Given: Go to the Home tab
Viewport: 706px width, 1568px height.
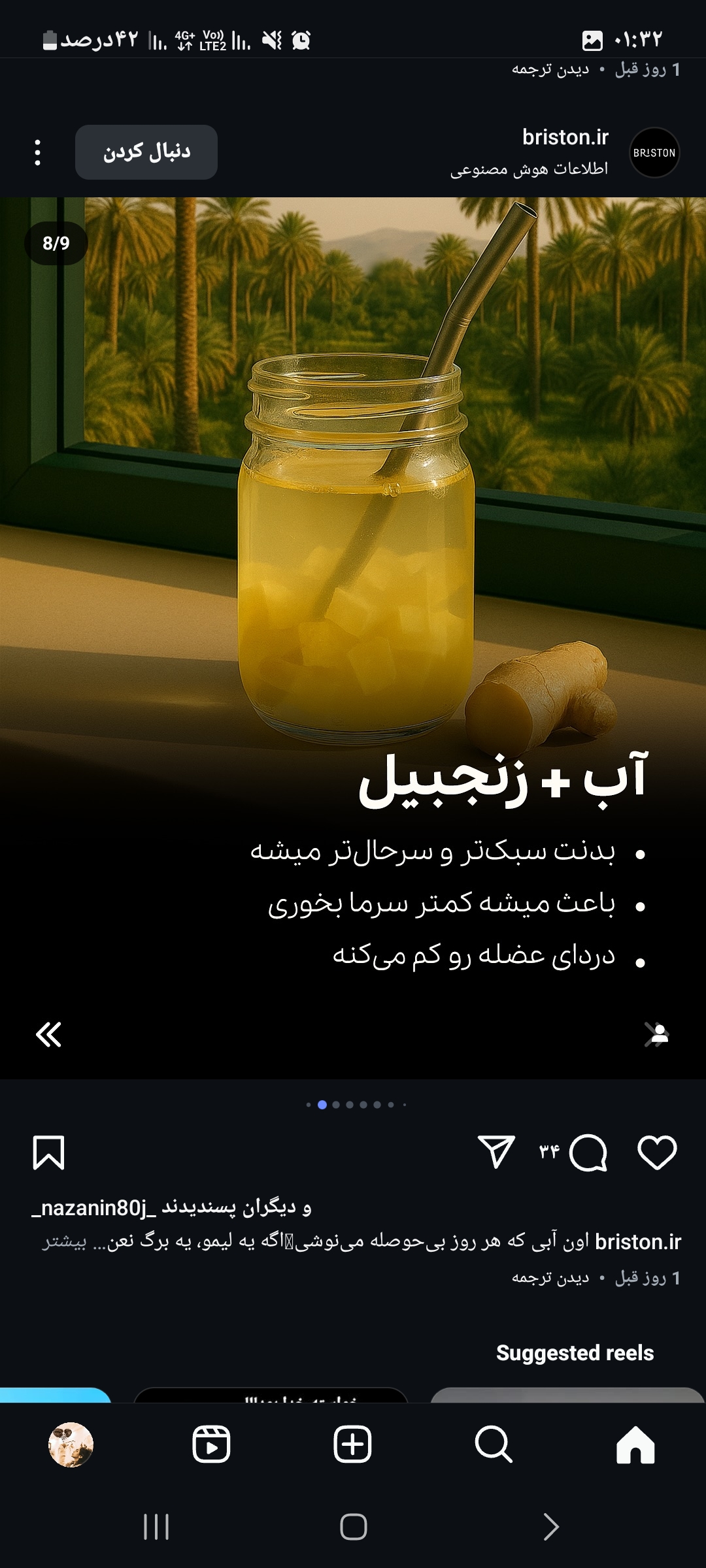Looking at the screenshot, I should [635, 1445].
